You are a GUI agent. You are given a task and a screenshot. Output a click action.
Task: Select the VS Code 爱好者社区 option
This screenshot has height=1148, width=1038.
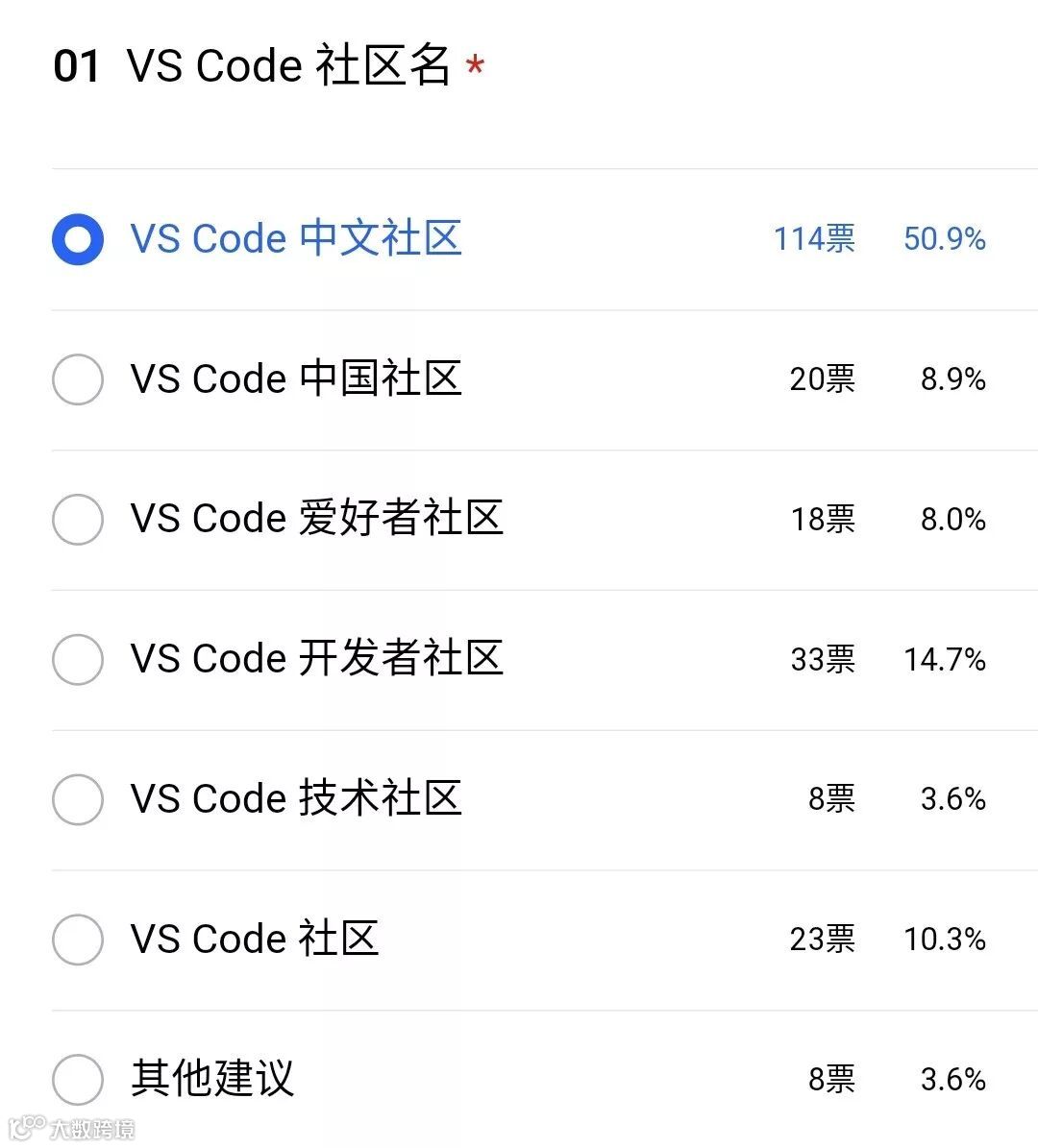(78, 520)
